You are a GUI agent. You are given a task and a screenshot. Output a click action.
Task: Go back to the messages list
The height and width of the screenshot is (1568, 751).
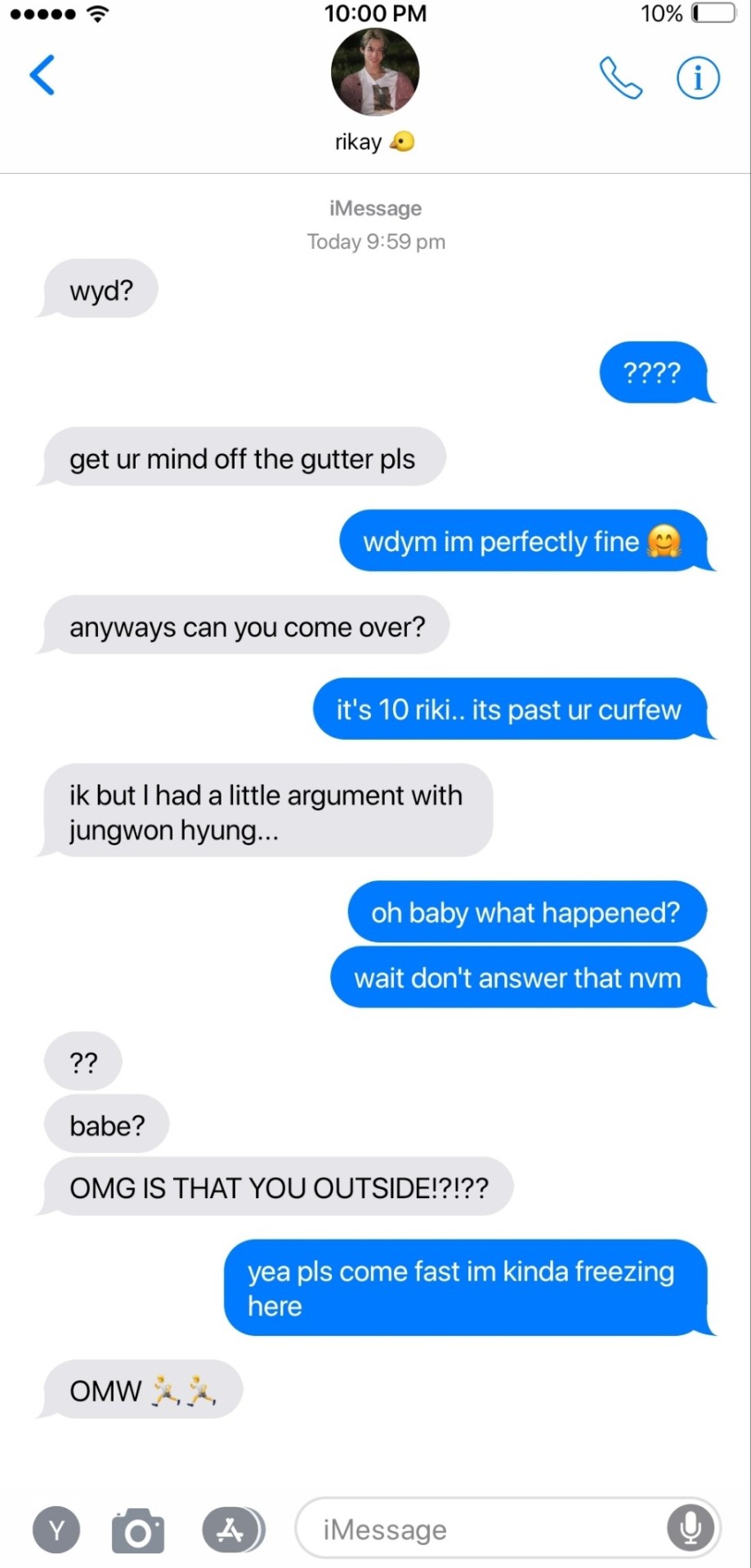coord(42,75)
